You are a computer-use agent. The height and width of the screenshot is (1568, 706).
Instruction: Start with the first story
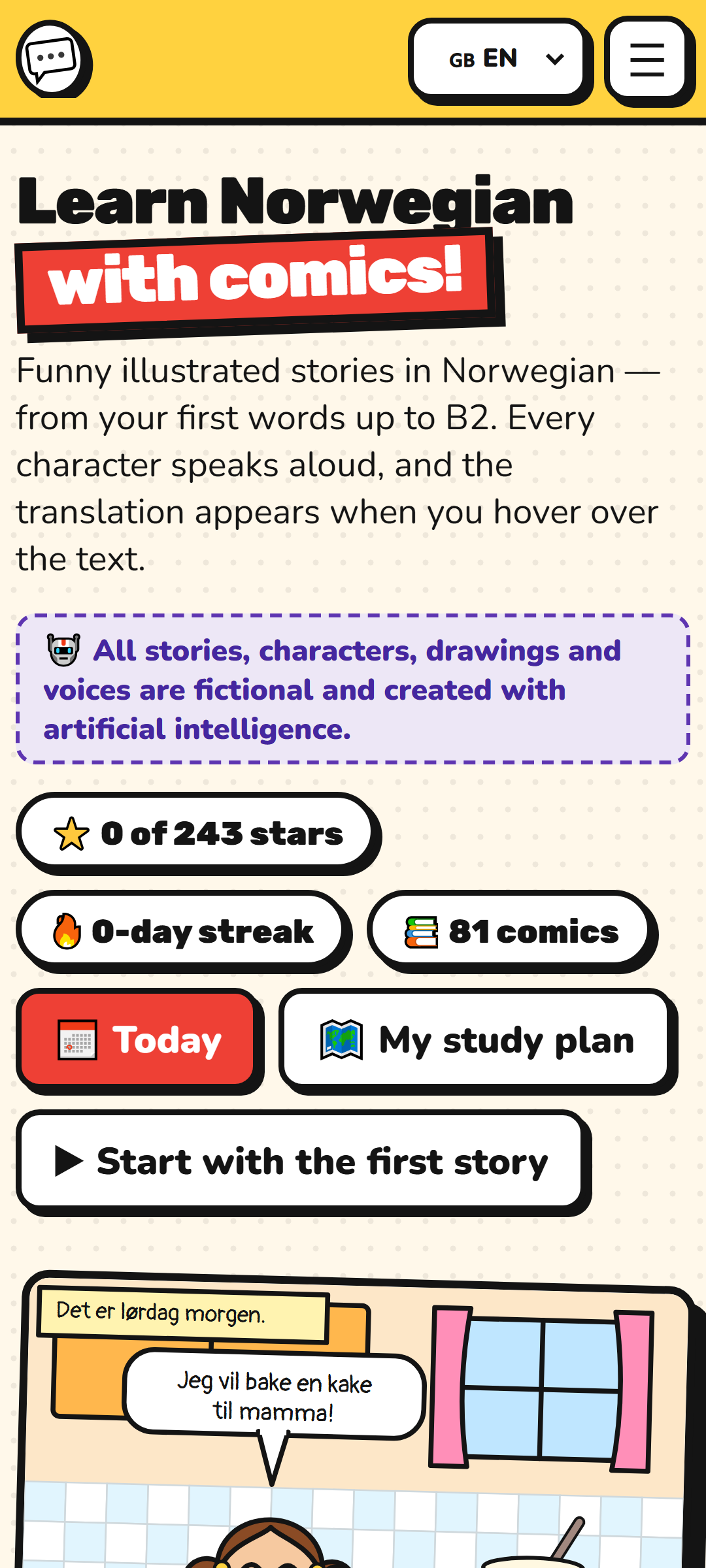pyautogui.click(x=301, y=1161)
